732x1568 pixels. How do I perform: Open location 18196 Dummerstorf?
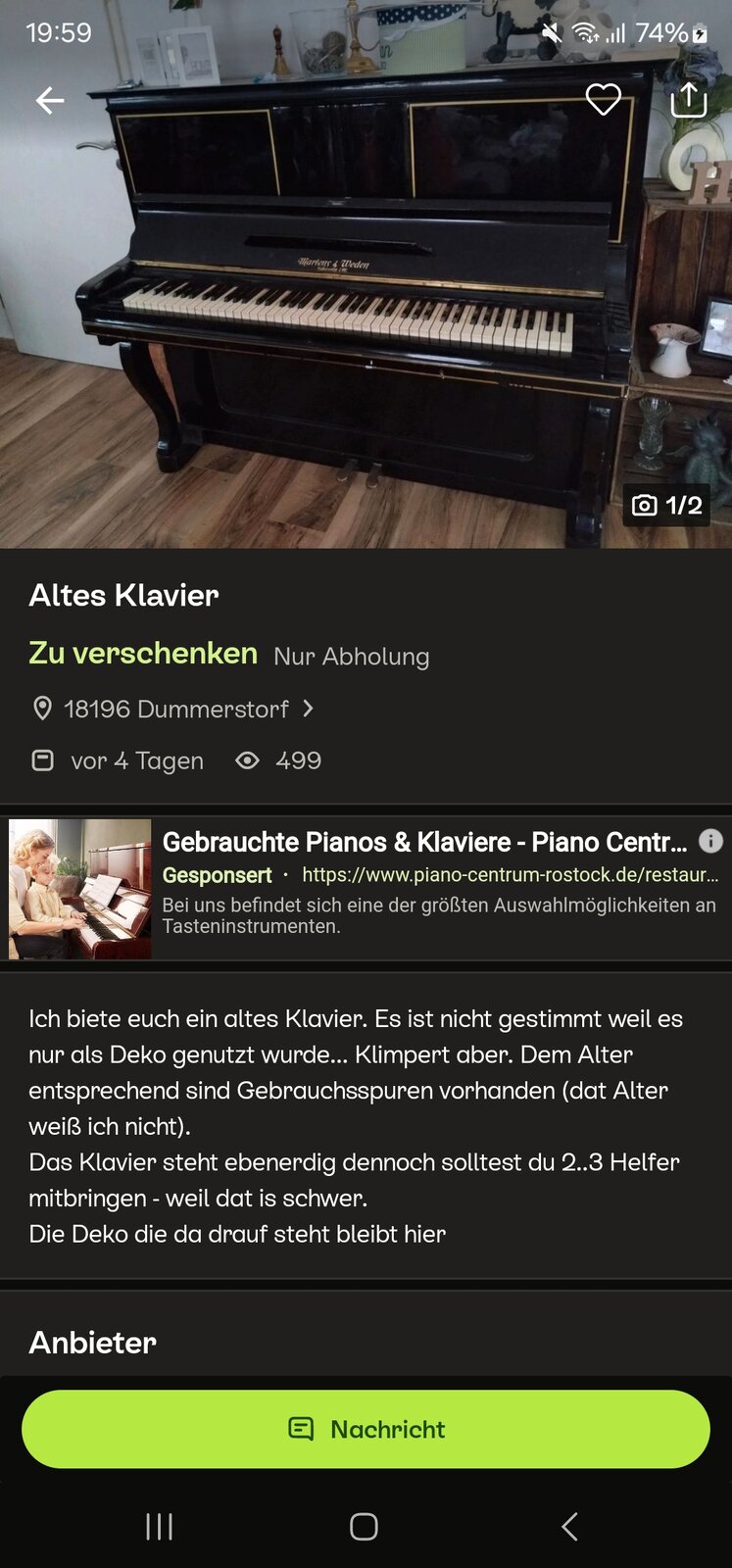176,709
